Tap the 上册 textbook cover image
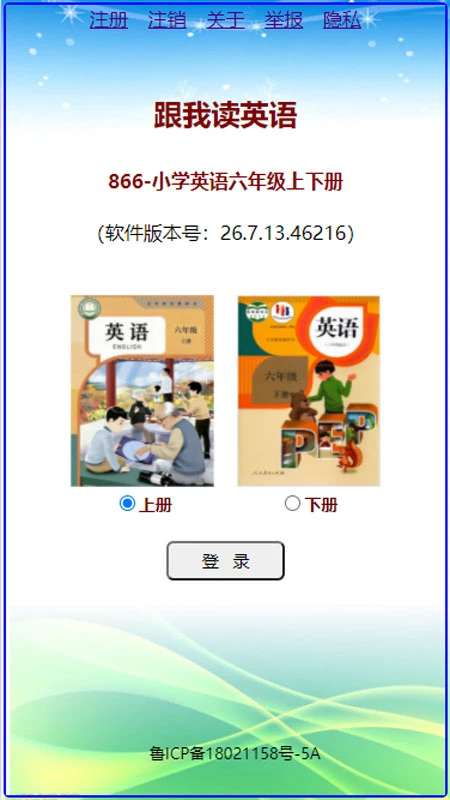The height and width of the screenshot is (800, 450). click(142, 391)
